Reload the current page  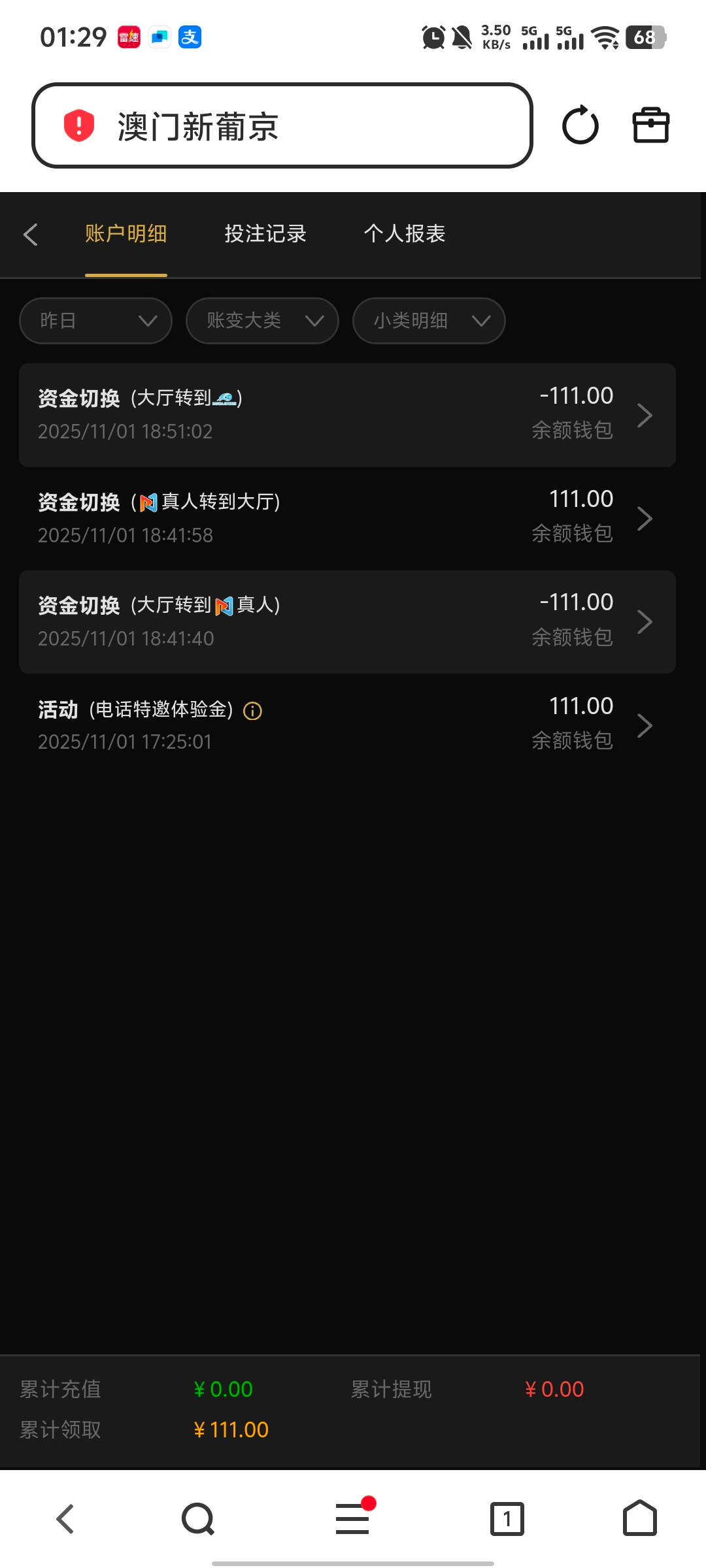point(580,125)
